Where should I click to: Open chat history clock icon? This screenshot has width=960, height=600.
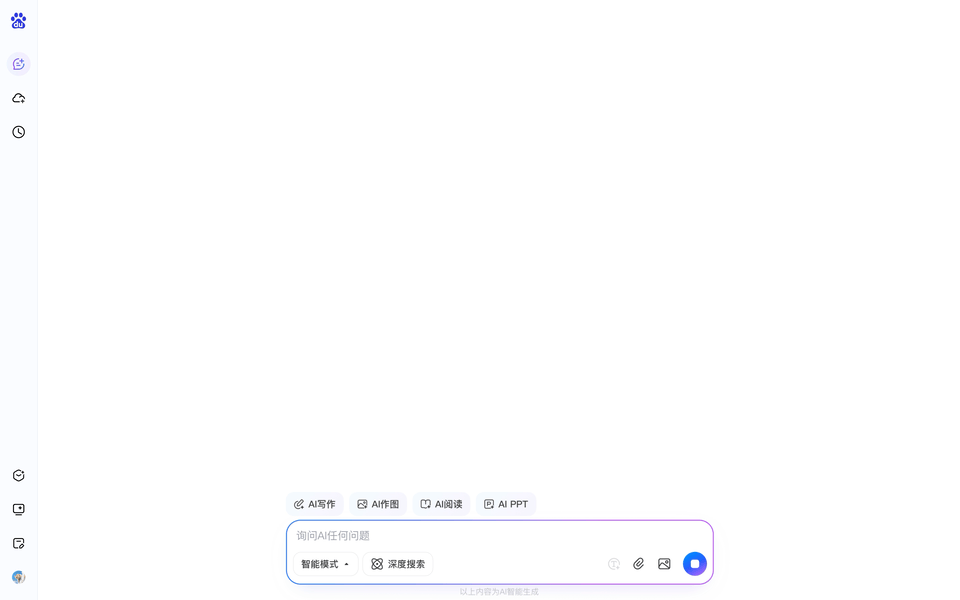(x=19, y=132)
